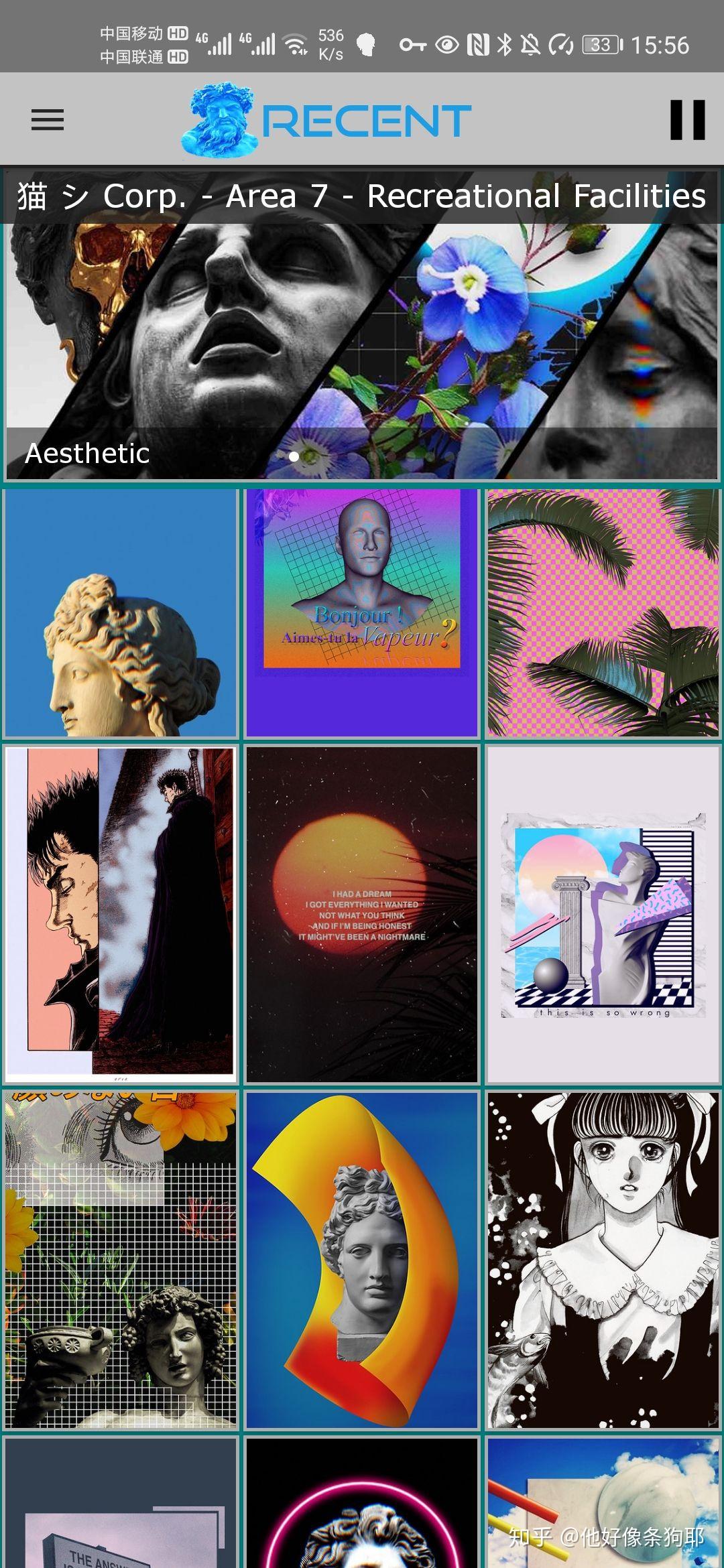Image resolution: width=724 pixels, height=1568 pixels.
Task: Open the black-and-white crying manga girl
Action: pos(603,1260)
